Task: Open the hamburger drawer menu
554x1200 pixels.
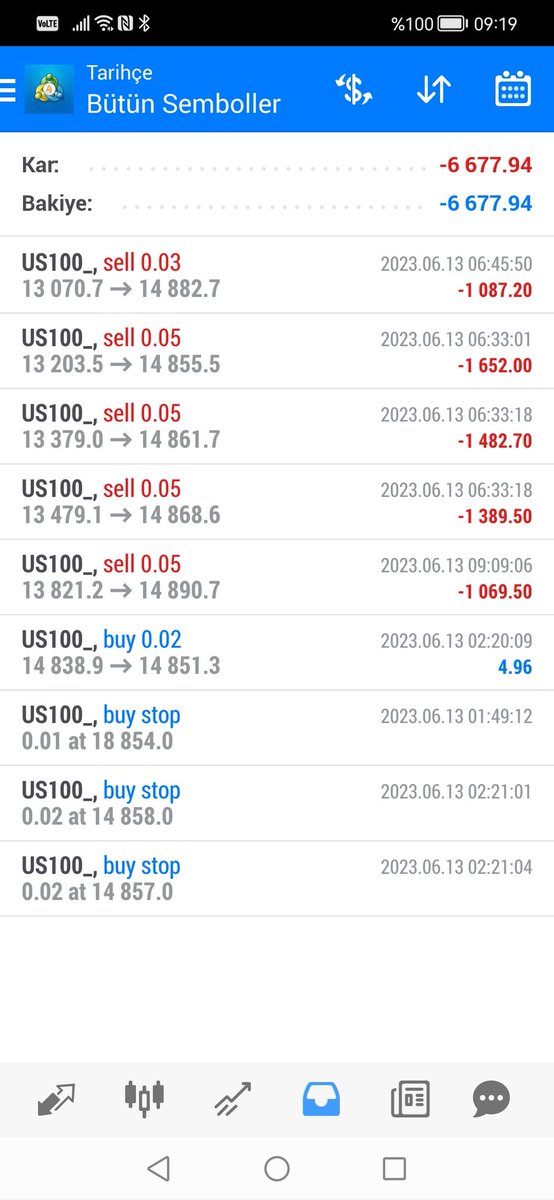Action: [8, 90]
